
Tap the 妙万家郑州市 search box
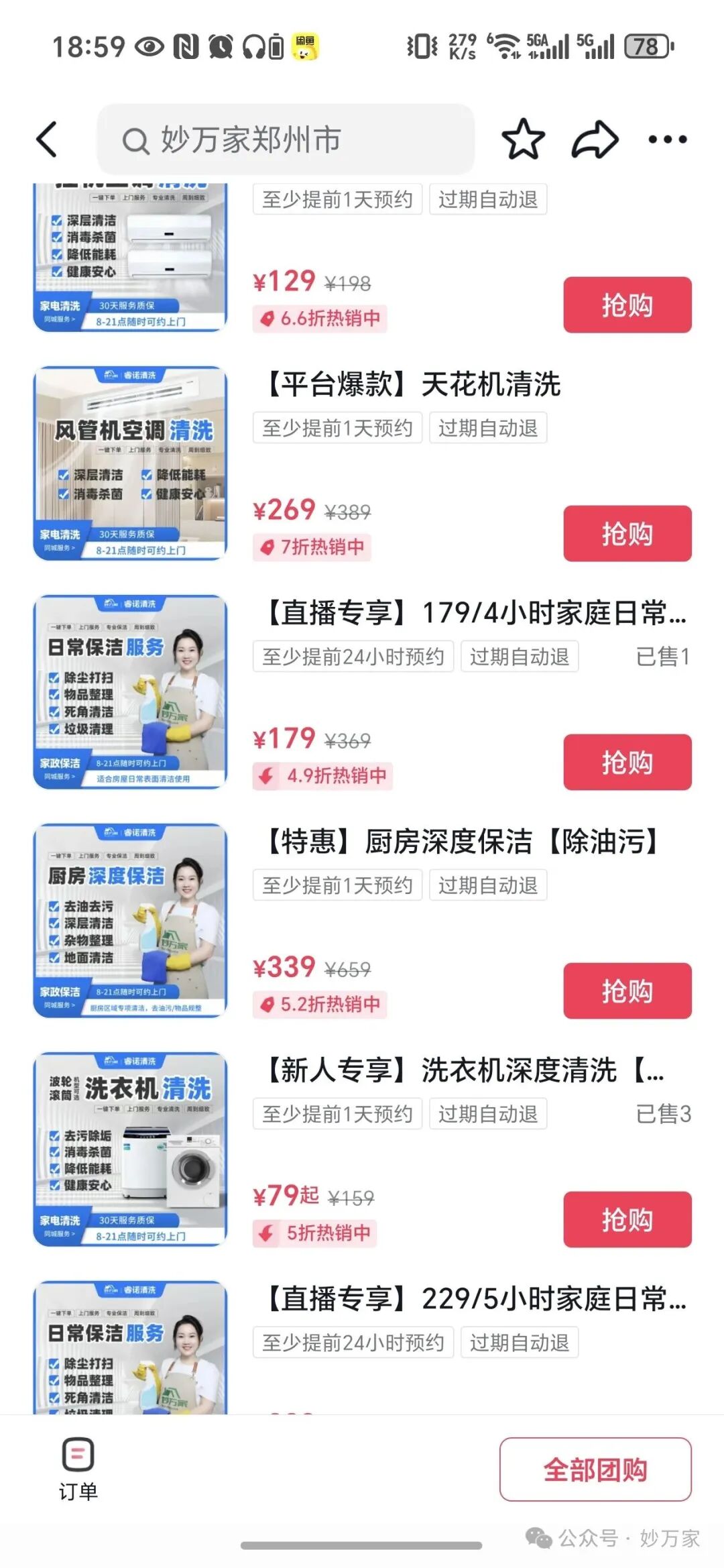coord(286,139)
